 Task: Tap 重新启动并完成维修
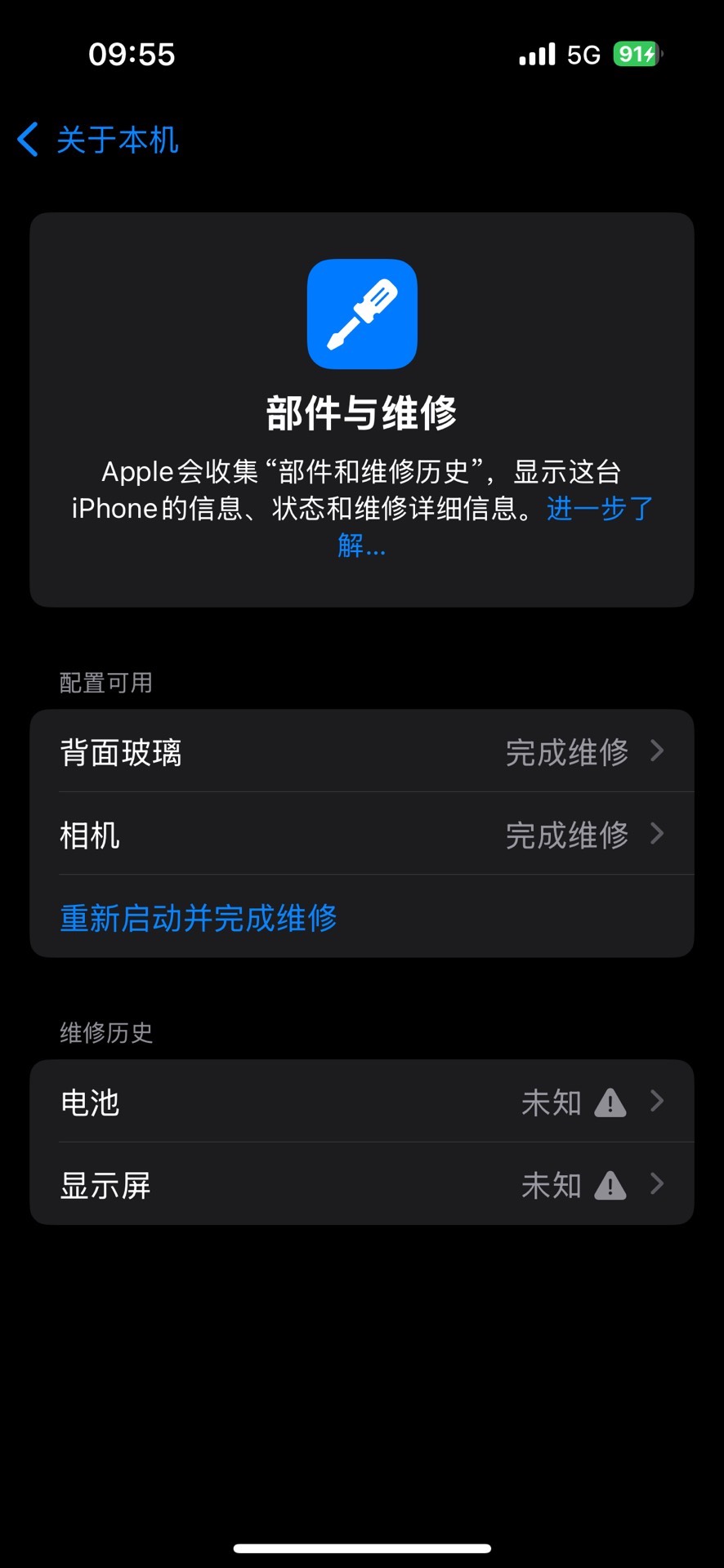coord(199,918)
